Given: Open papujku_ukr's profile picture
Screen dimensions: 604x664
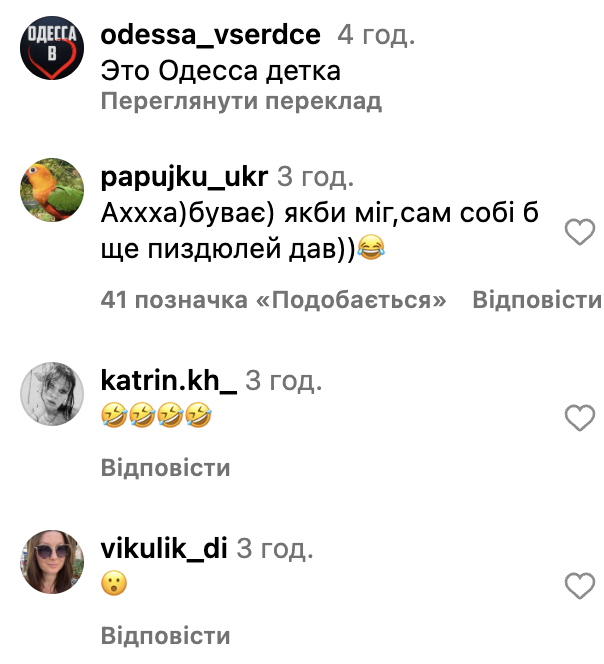Looking at the screenshot, I should 52,188.
